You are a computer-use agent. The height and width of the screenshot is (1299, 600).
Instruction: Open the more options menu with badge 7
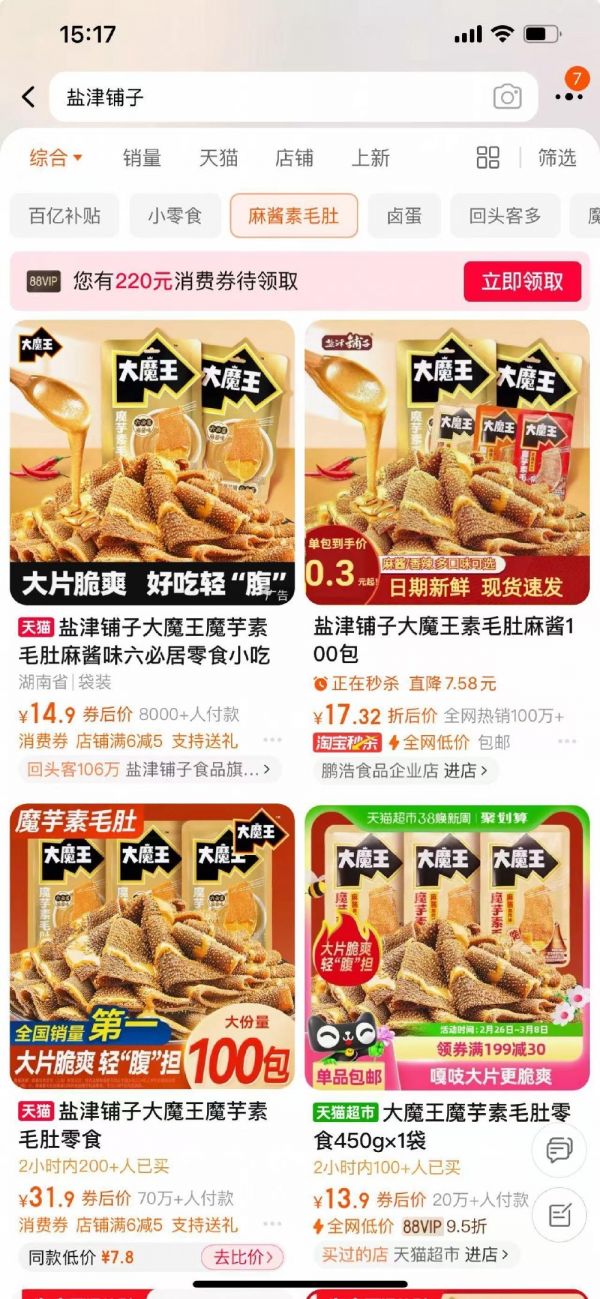click(x=568, y=96)
